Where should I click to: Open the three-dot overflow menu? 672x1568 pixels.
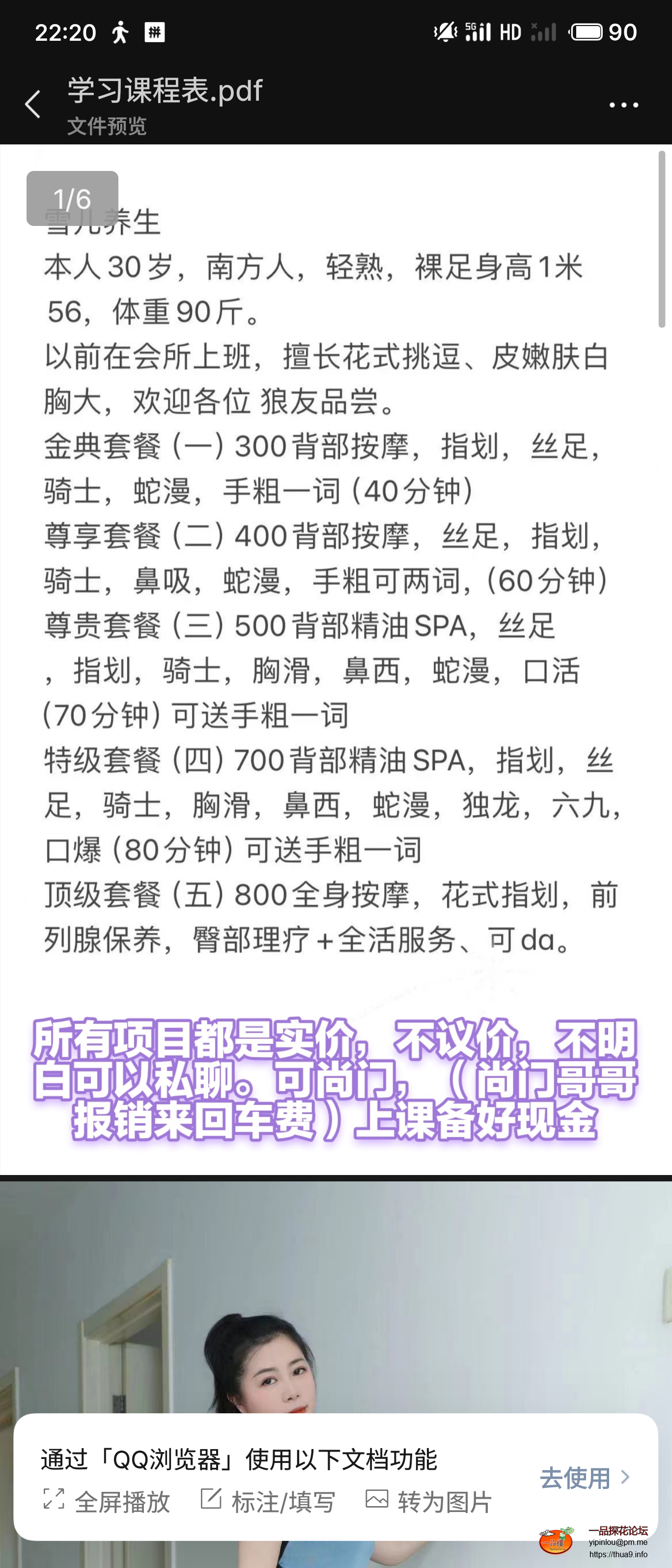pos(623,105)
